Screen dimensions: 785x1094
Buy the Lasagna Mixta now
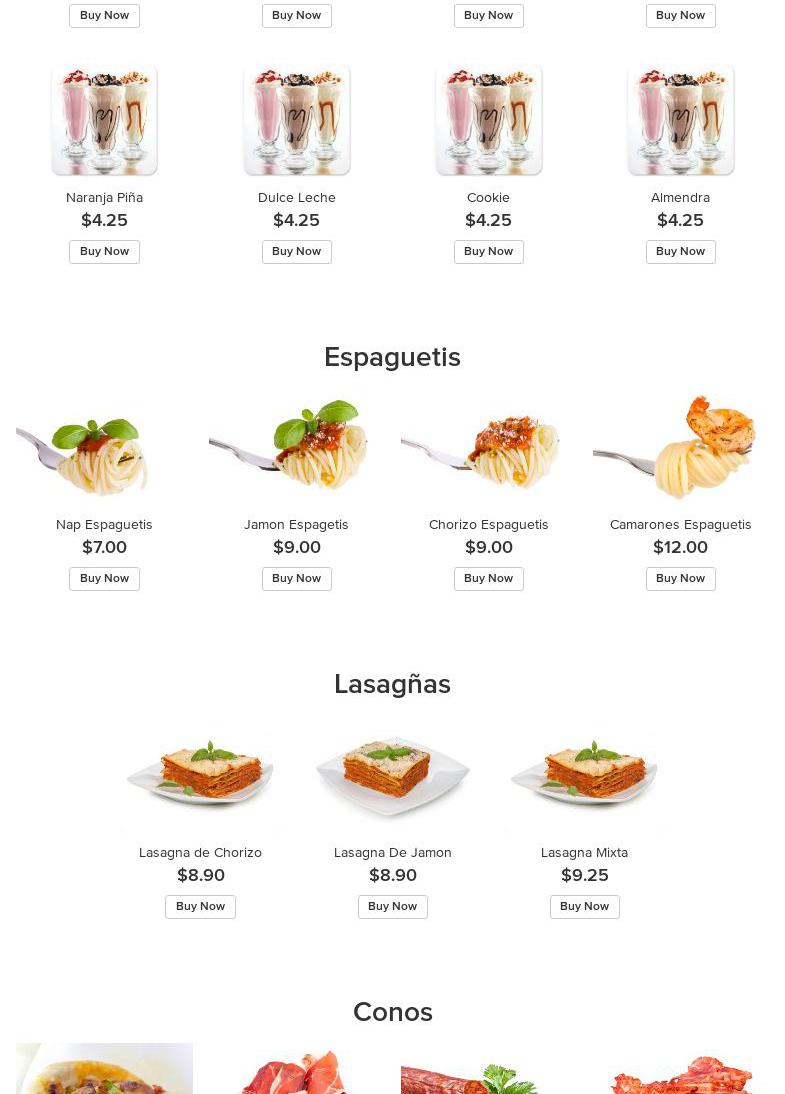(x=584, y=907)
